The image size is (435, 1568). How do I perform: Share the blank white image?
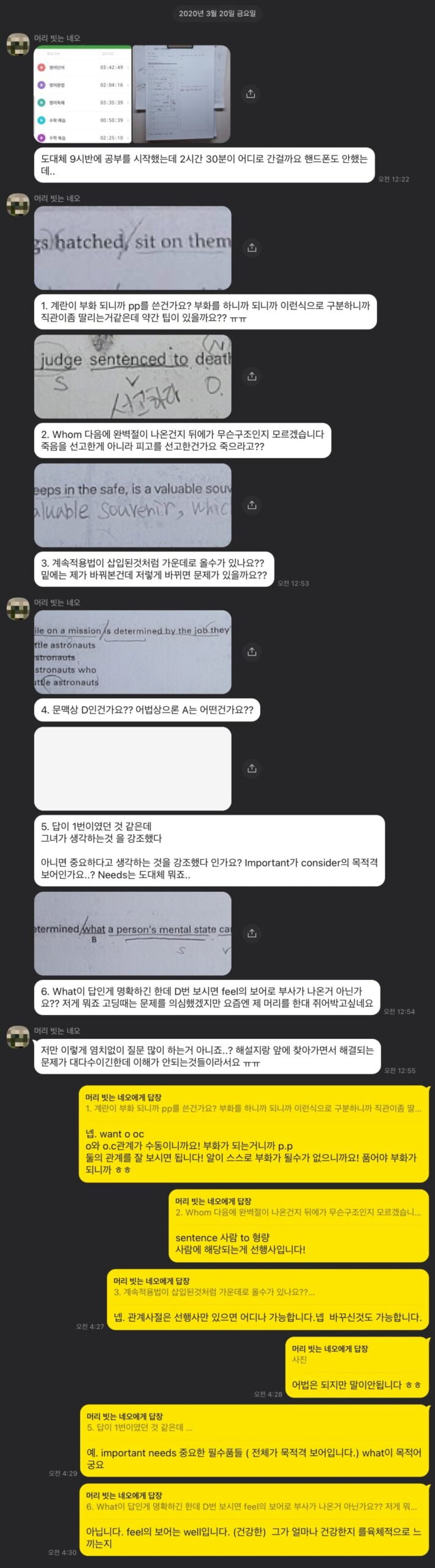[251, 768]
